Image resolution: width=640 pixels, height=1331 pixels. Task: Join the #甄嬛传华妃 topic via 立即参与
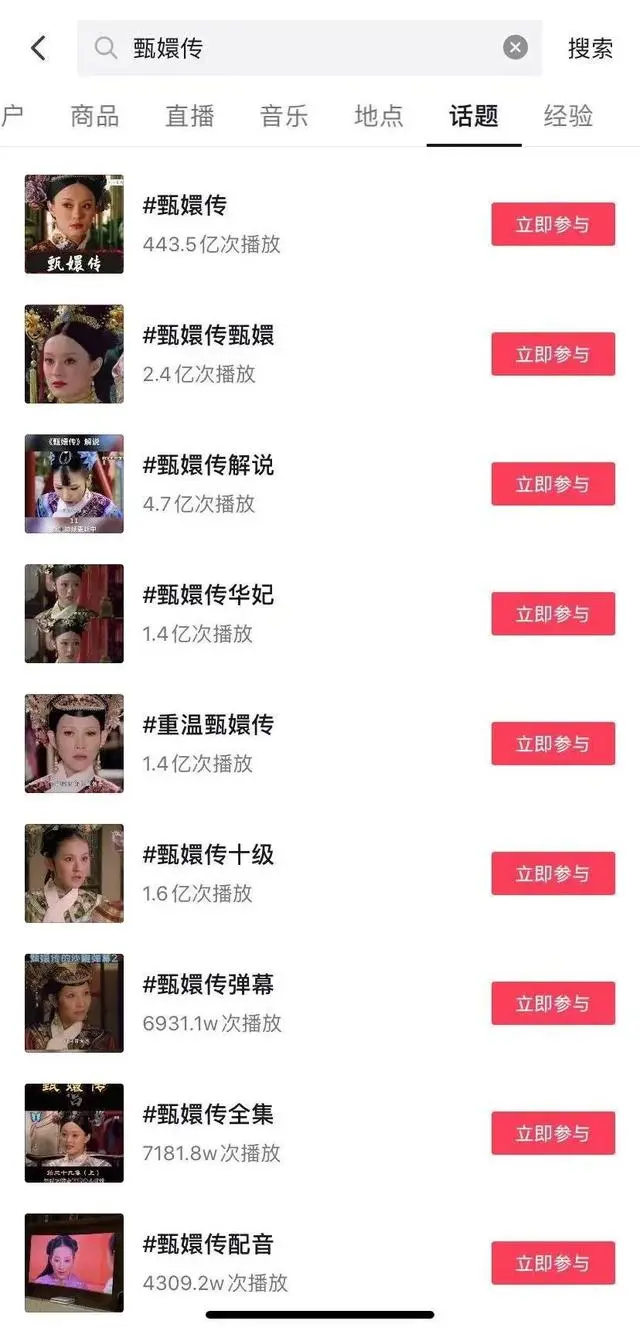click(552, 614)
